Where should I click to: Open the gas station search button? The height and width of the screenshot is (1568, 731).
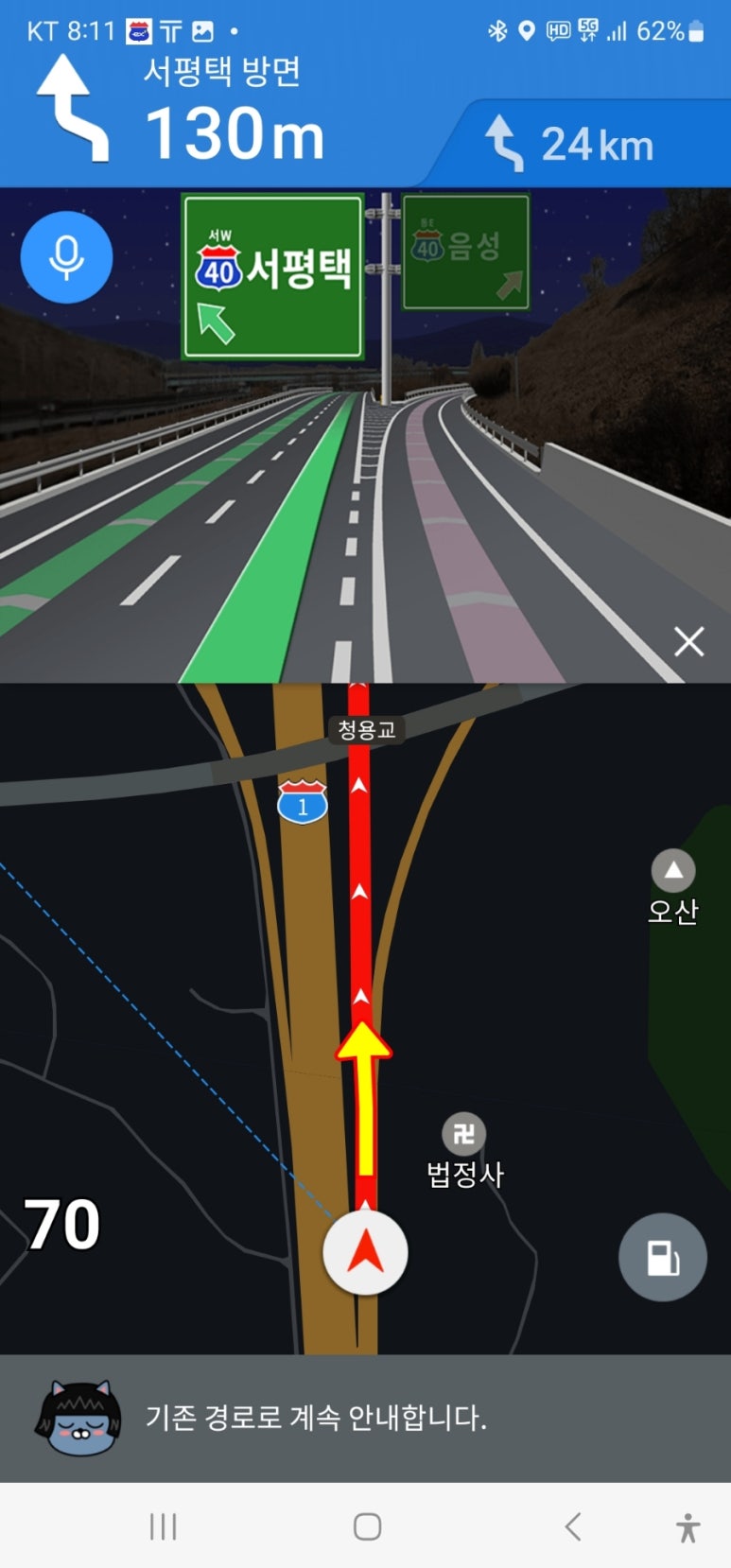tap(662, 1257)
